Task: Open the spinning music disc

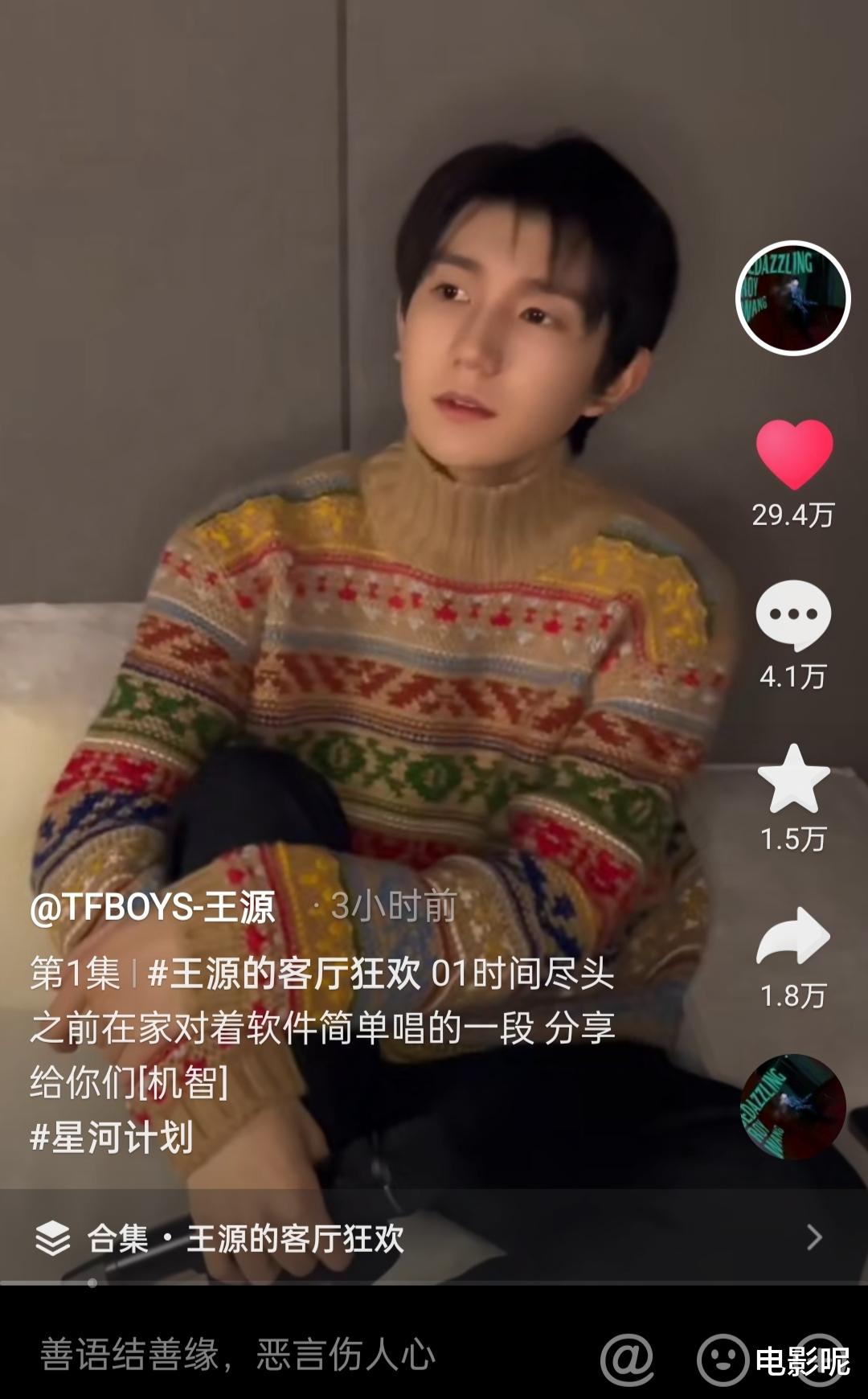Action: pos(793,1107)
